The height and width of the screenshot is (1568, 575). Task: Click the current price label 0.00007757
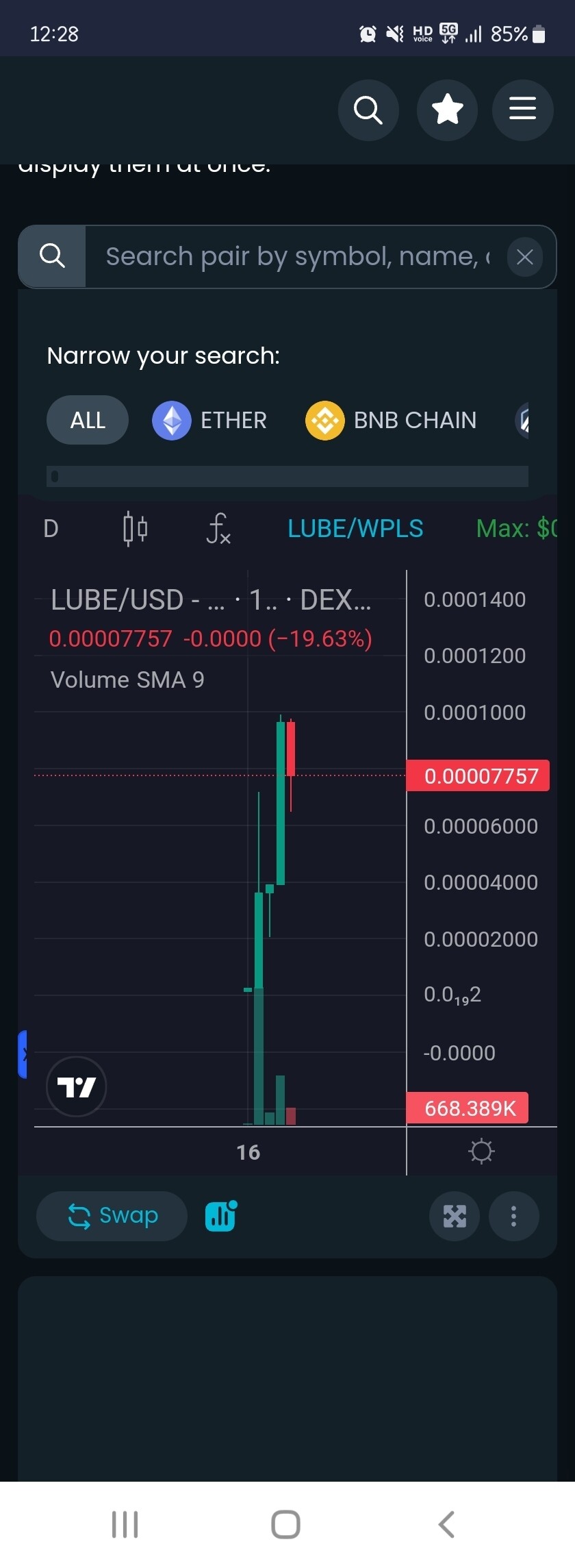click(x=477, y=775)
